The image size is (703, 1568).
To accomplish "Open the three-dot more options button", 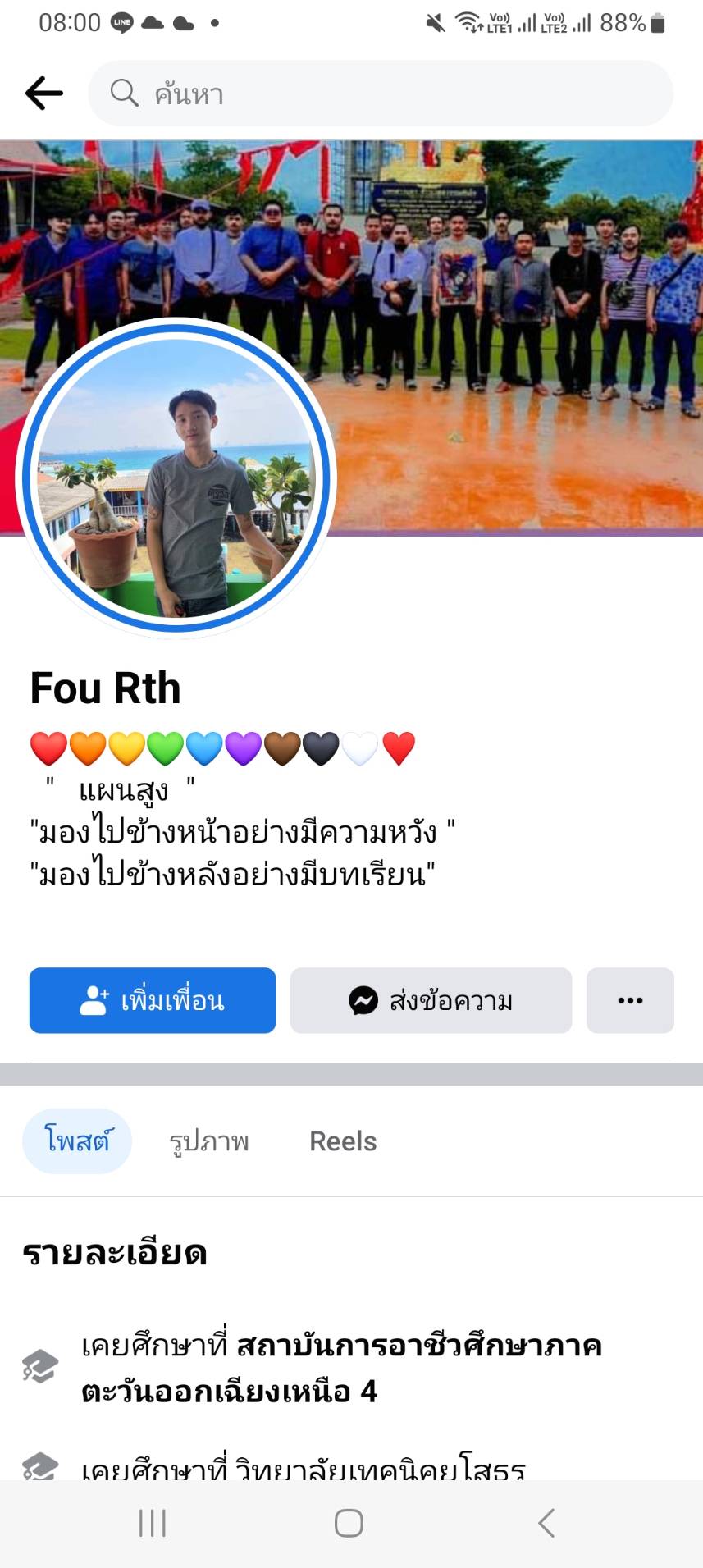I will [x=630, y=1000].
